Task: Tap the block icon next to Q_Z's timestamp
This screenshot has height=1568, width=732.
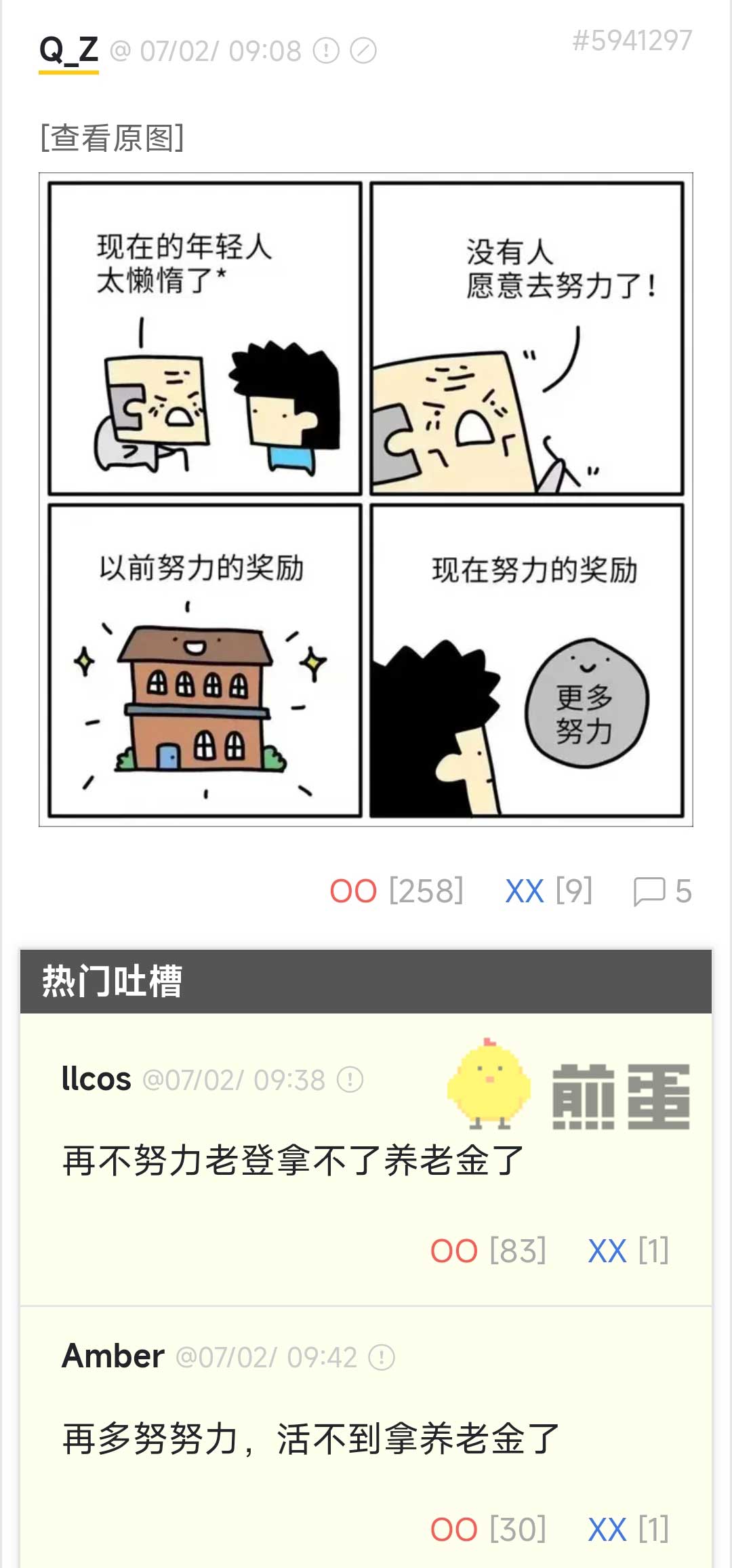Action: pyautogui.click(x=363, y=51)
